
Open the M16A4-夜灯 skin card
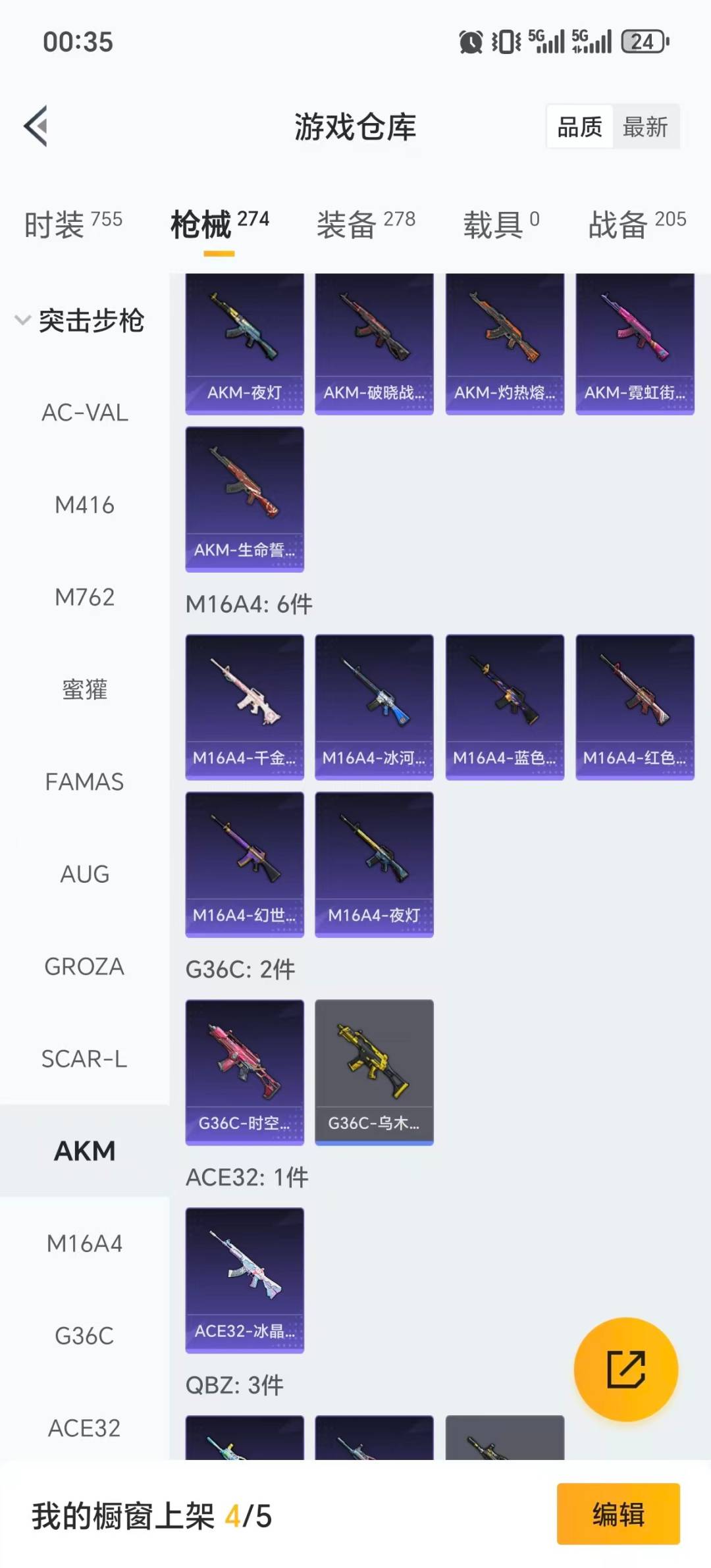click(374, 864)
